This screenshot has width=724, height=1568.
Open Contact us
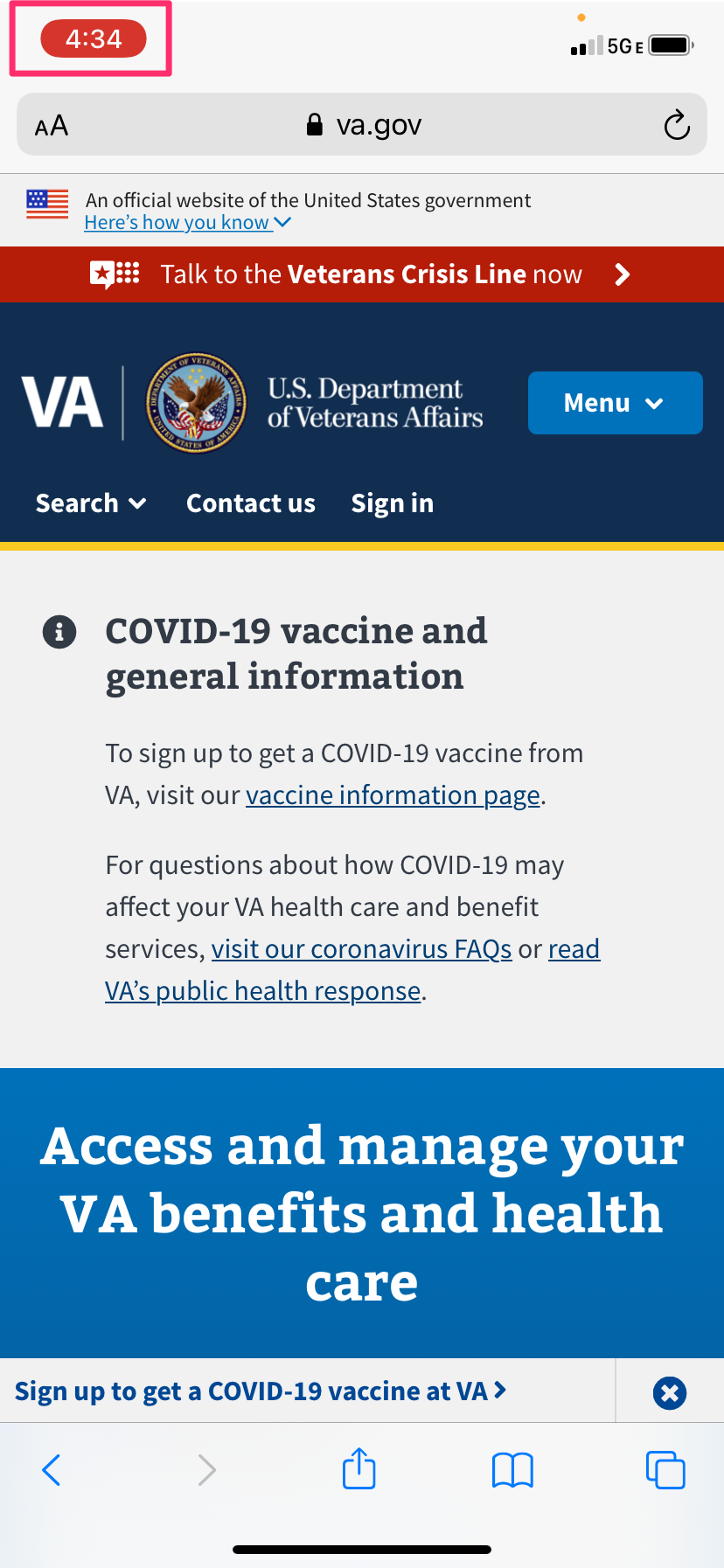(251, 503)
